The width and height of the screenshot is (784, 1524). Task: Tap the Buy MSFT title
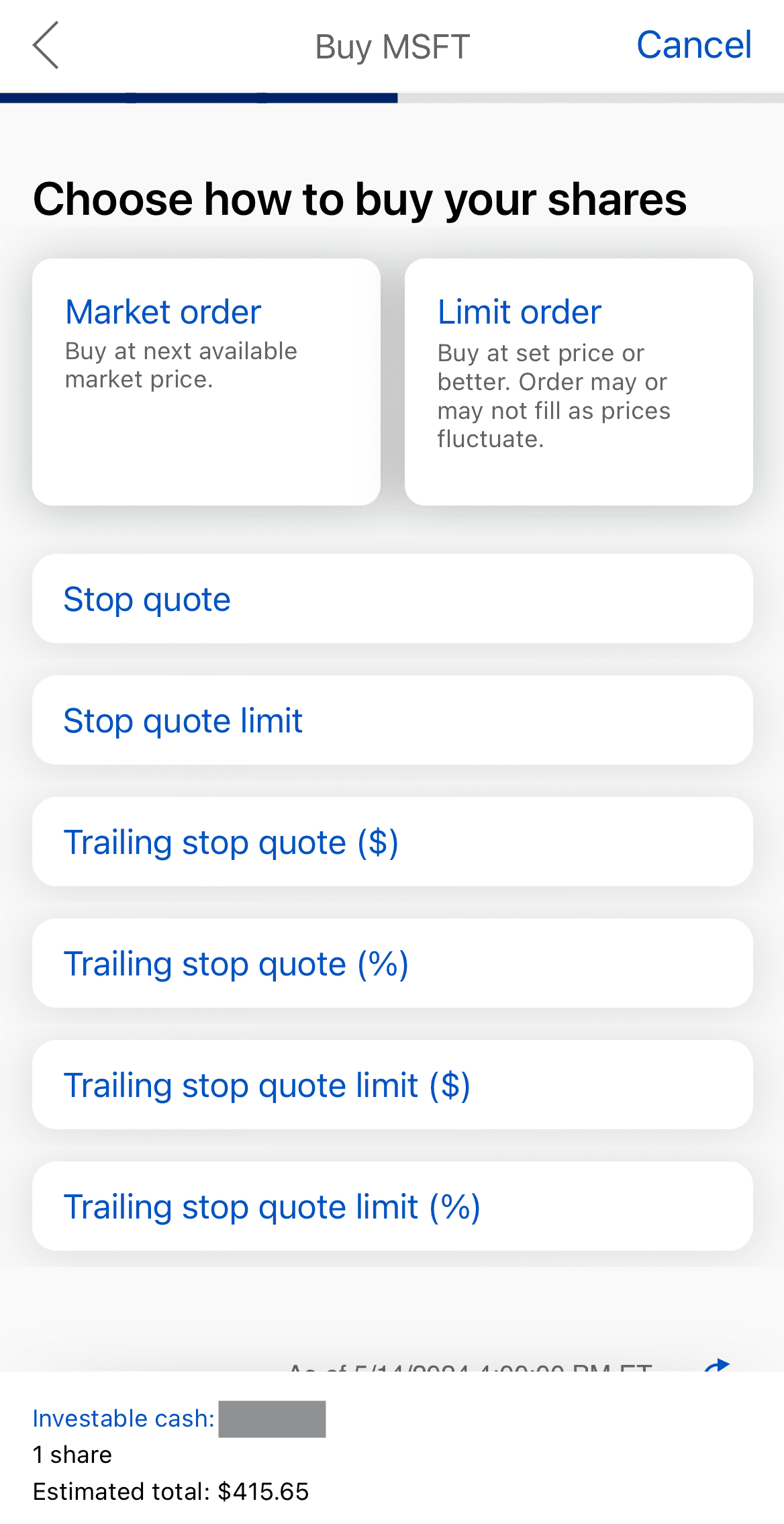[392, 46]
